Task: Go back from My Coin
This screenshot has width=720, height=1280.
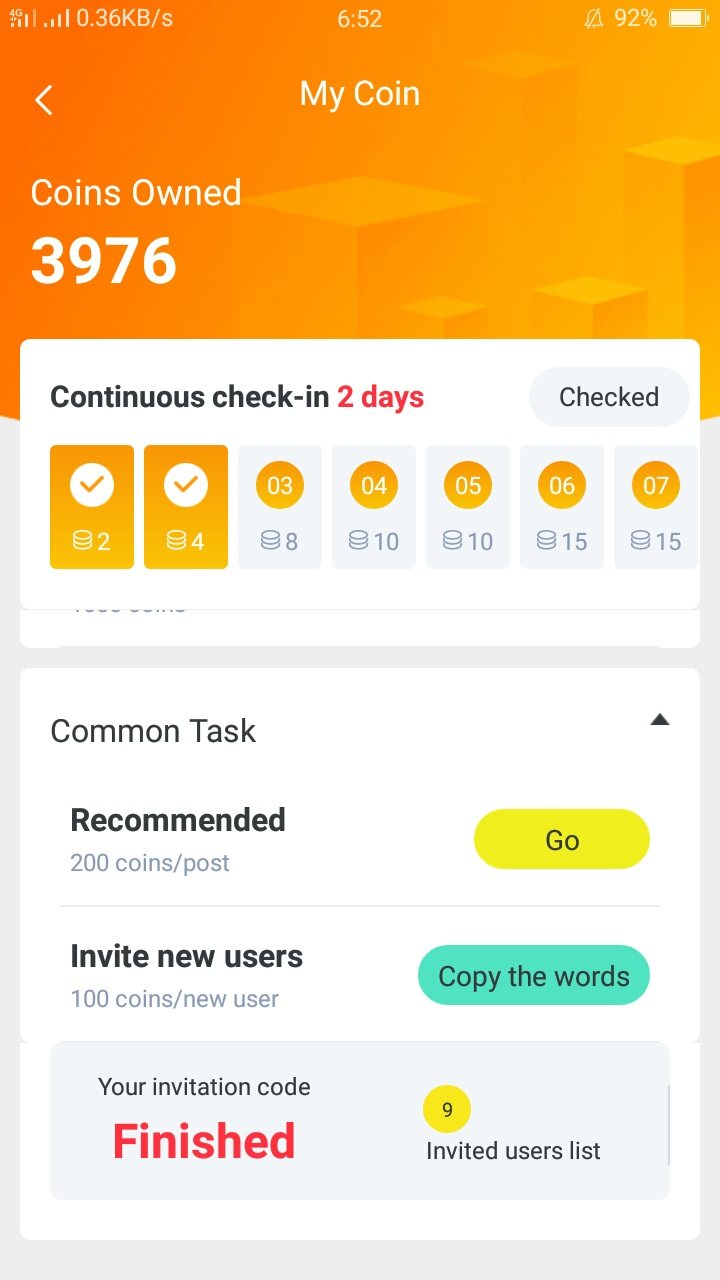Action: point(44,100)
